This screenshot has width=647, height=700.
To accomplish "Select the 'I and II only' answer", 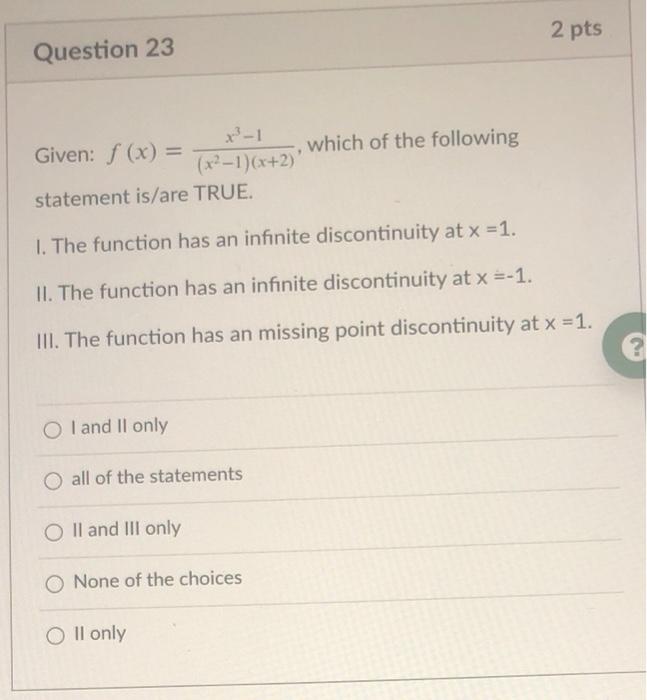I will coord(53,429).
